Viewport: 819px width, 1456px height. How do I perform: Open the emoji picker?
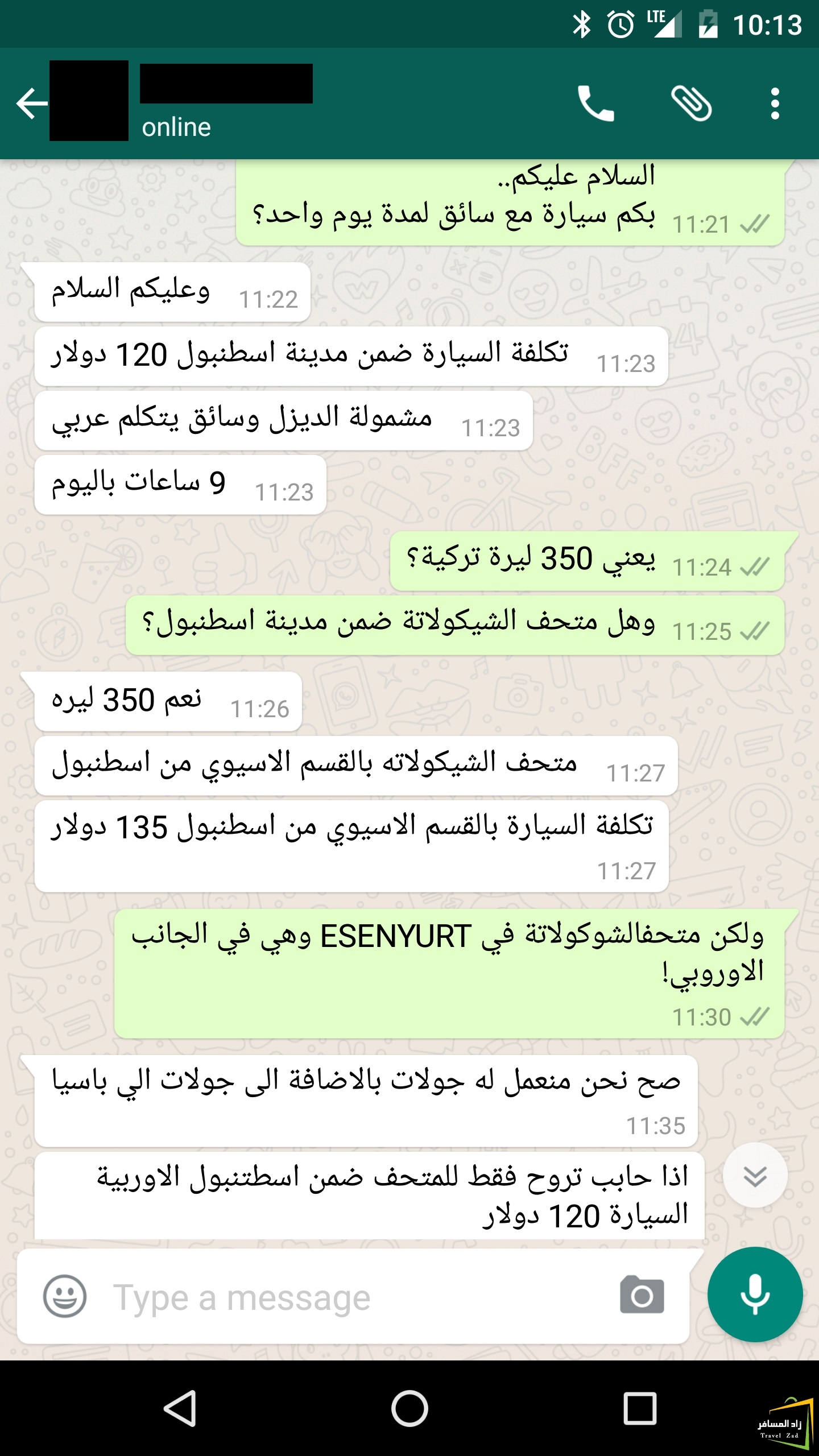tap(65, 1296)
